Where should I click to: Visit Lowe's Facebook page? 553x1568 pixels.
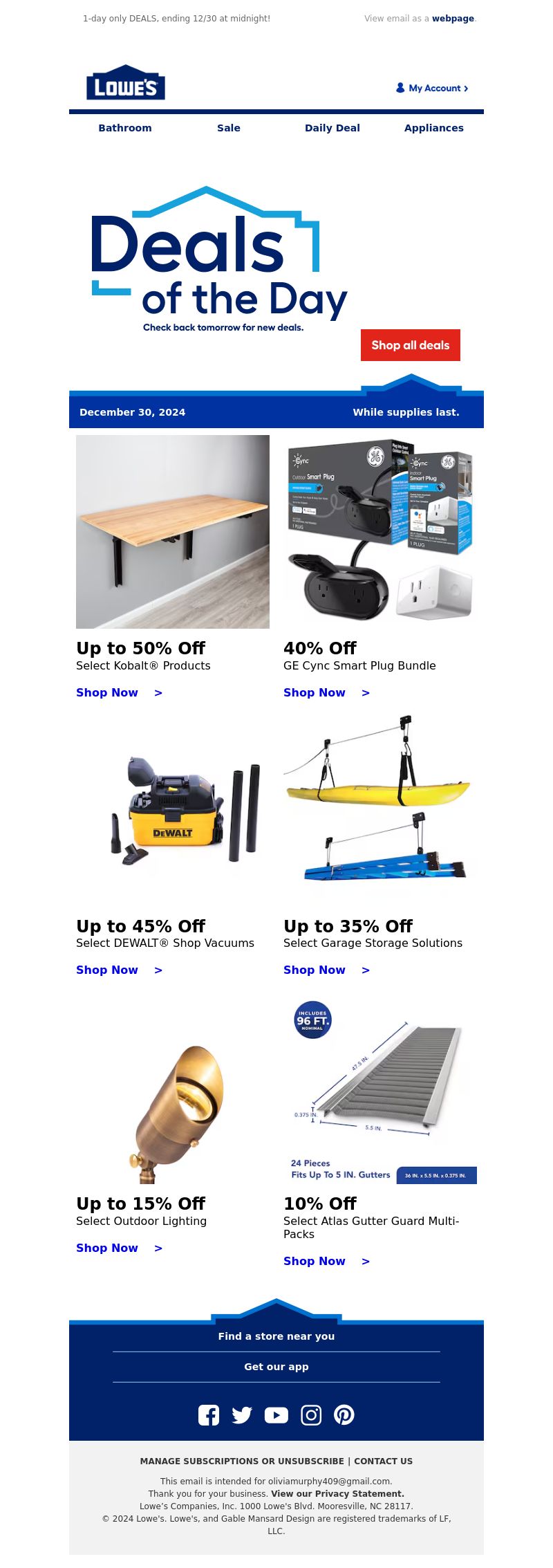click(x=209, y=1415)
